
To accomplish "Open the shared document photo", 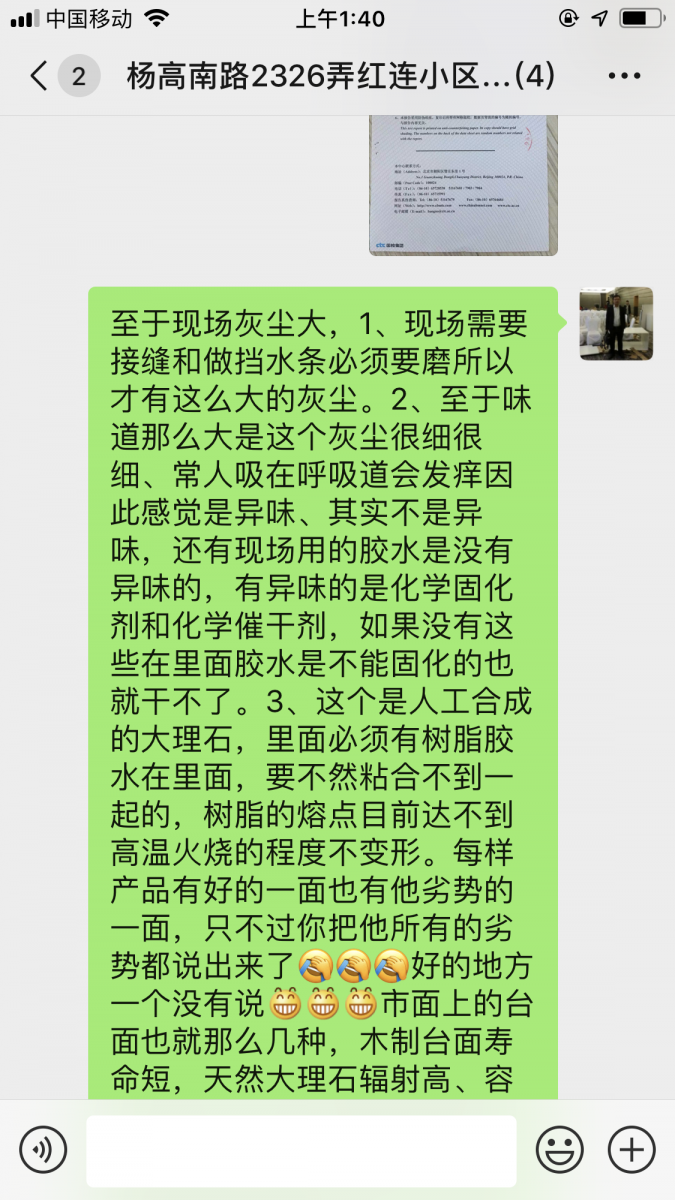I will [x=463, y=185].
